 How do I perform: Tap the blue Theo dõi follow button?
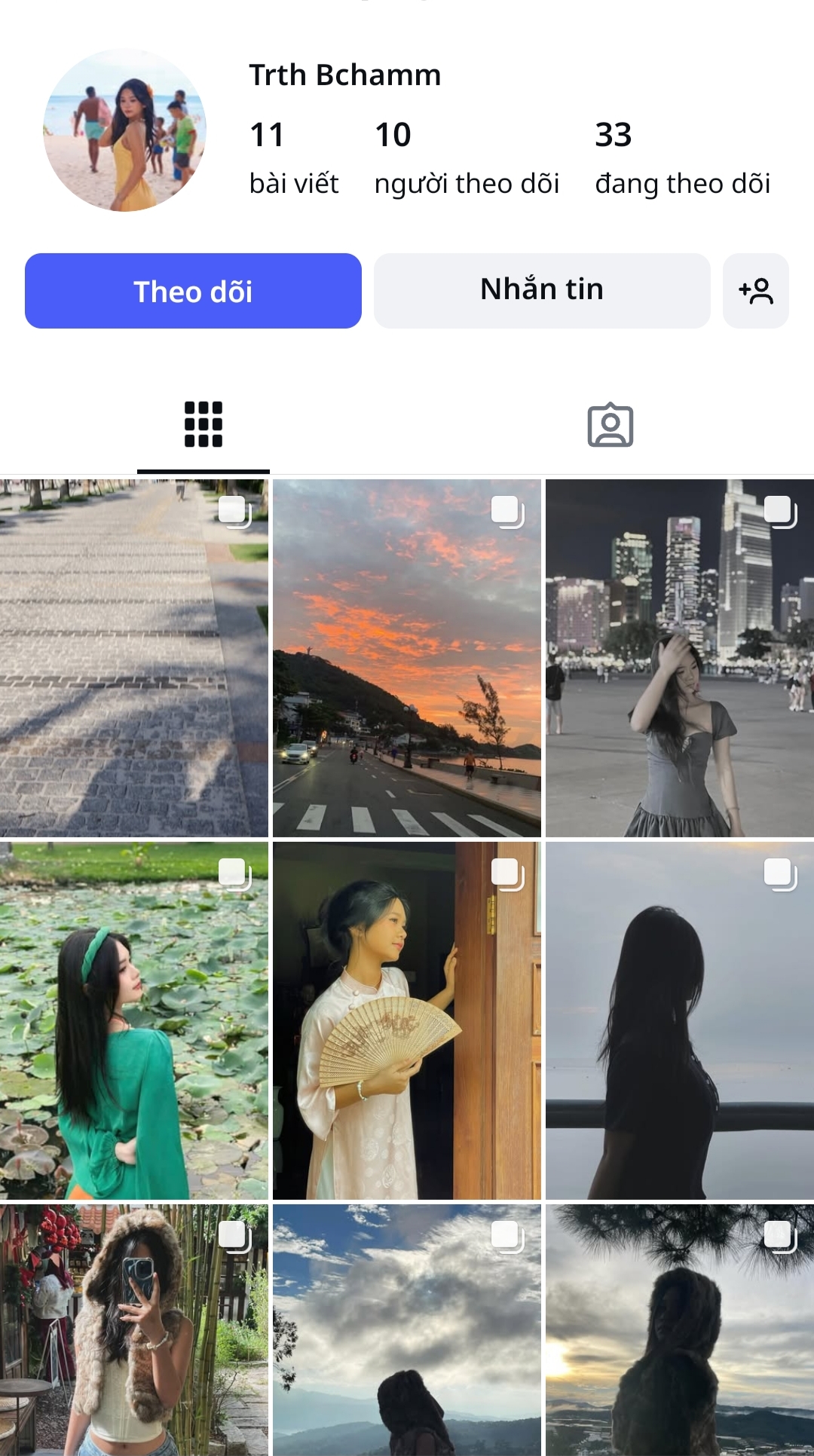coord(193,291)
